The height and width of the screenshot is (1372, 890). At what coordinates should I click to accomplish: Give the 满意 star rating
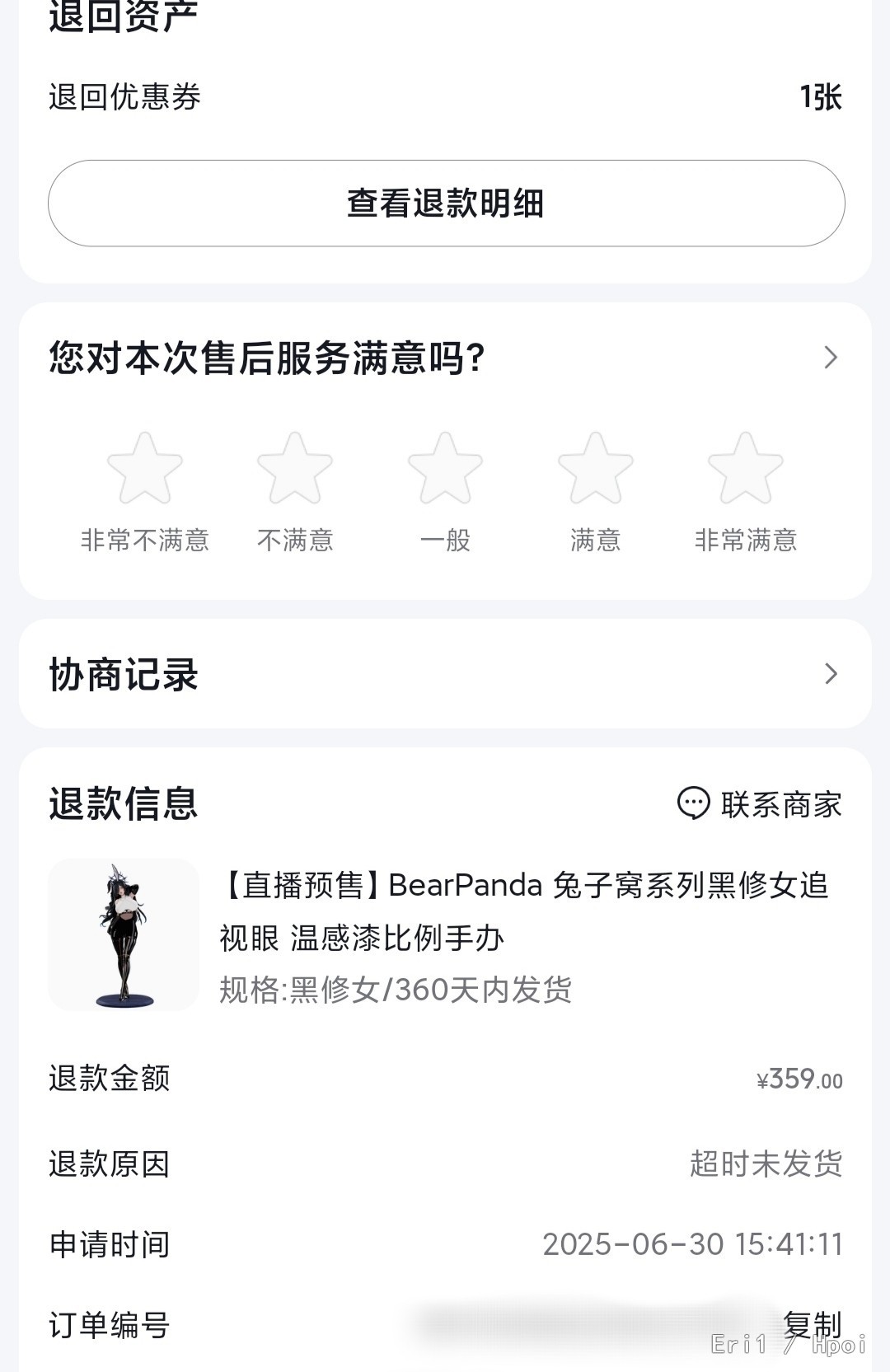click(595, 469)
